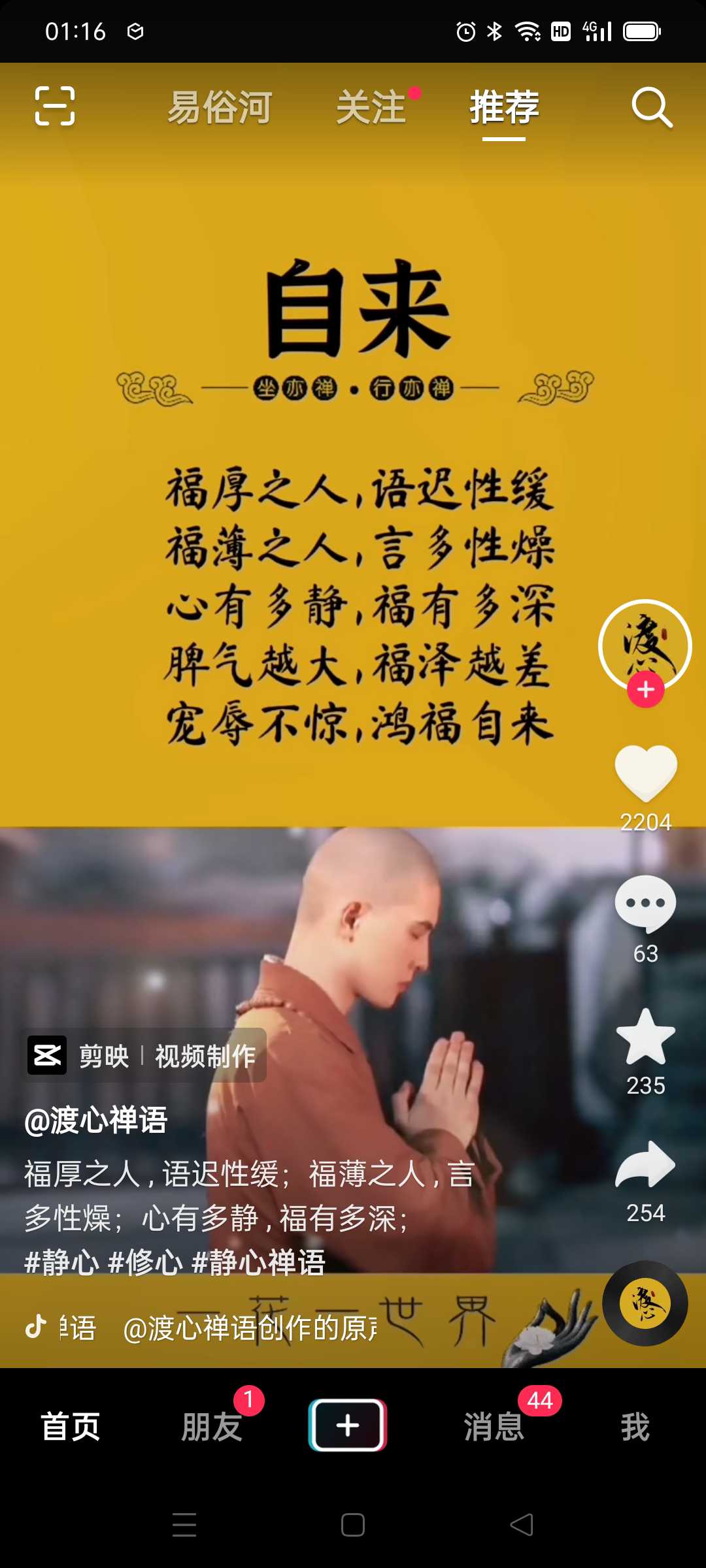Go to the 朋友 tab
706x1568 pixels.
click(212, 1426)
